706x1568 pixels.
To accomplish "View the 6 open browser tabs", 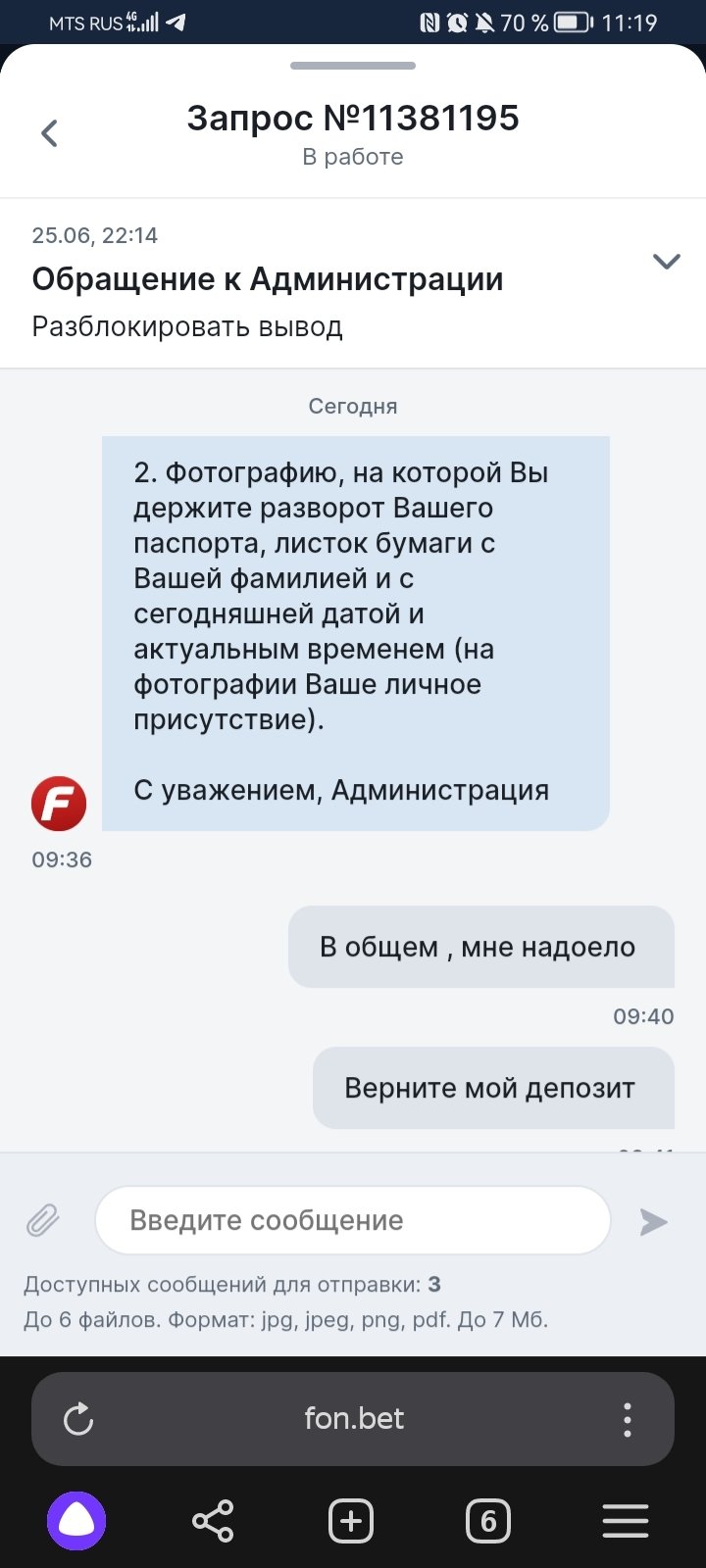I will (488, 1521).
